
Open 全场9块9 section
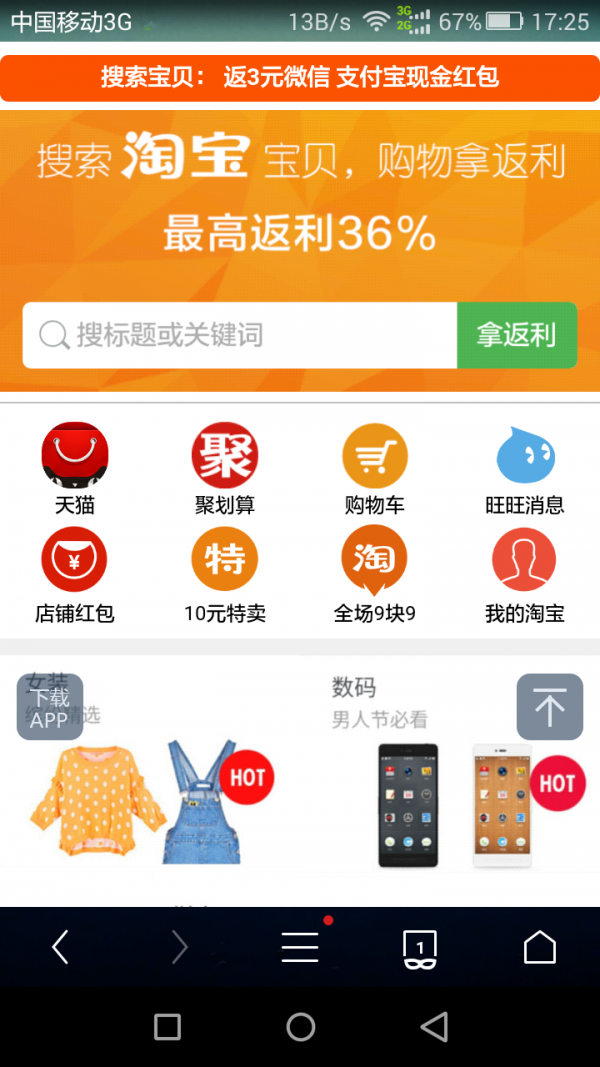click(375, 575)
